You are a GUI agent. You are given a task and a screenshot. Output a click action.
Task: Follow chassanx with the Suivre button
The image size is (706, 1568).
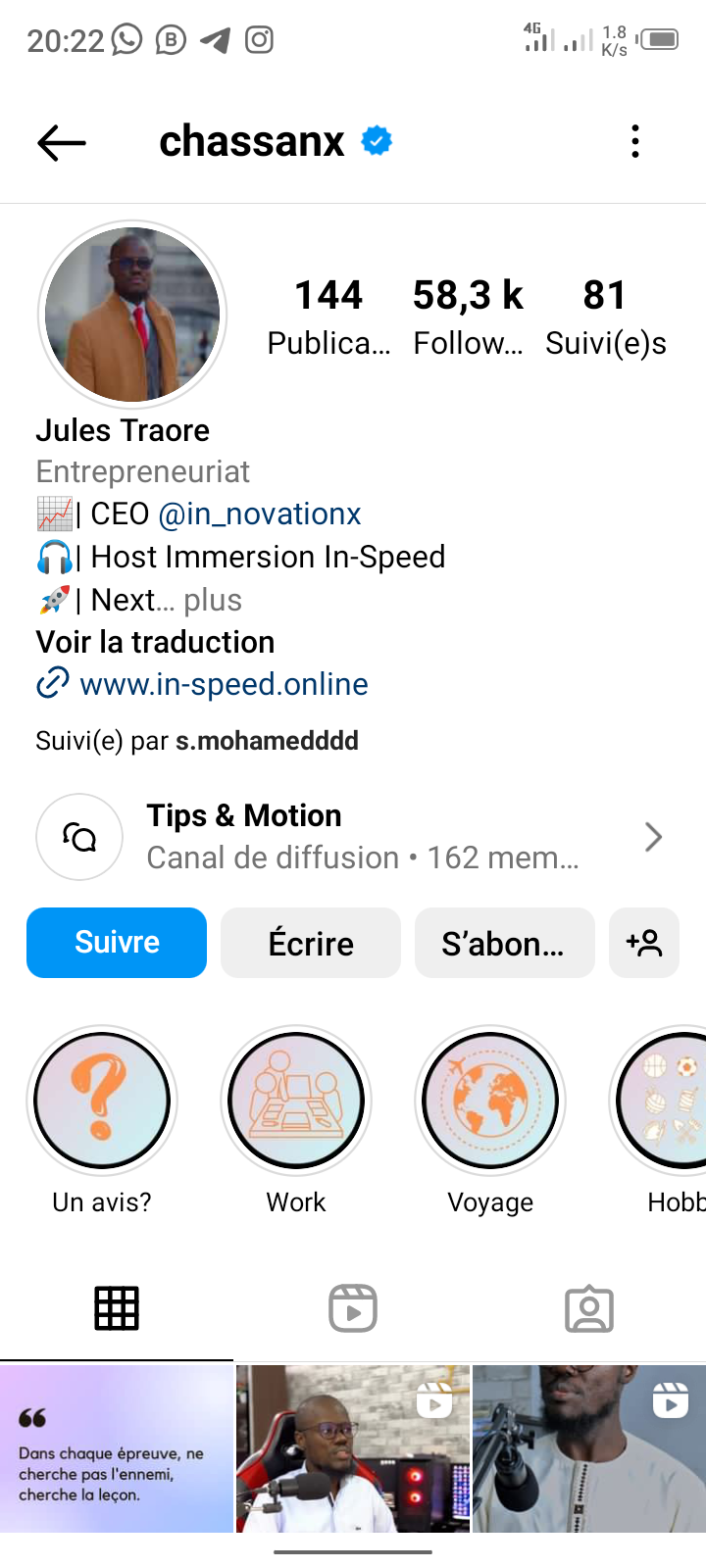117,943
